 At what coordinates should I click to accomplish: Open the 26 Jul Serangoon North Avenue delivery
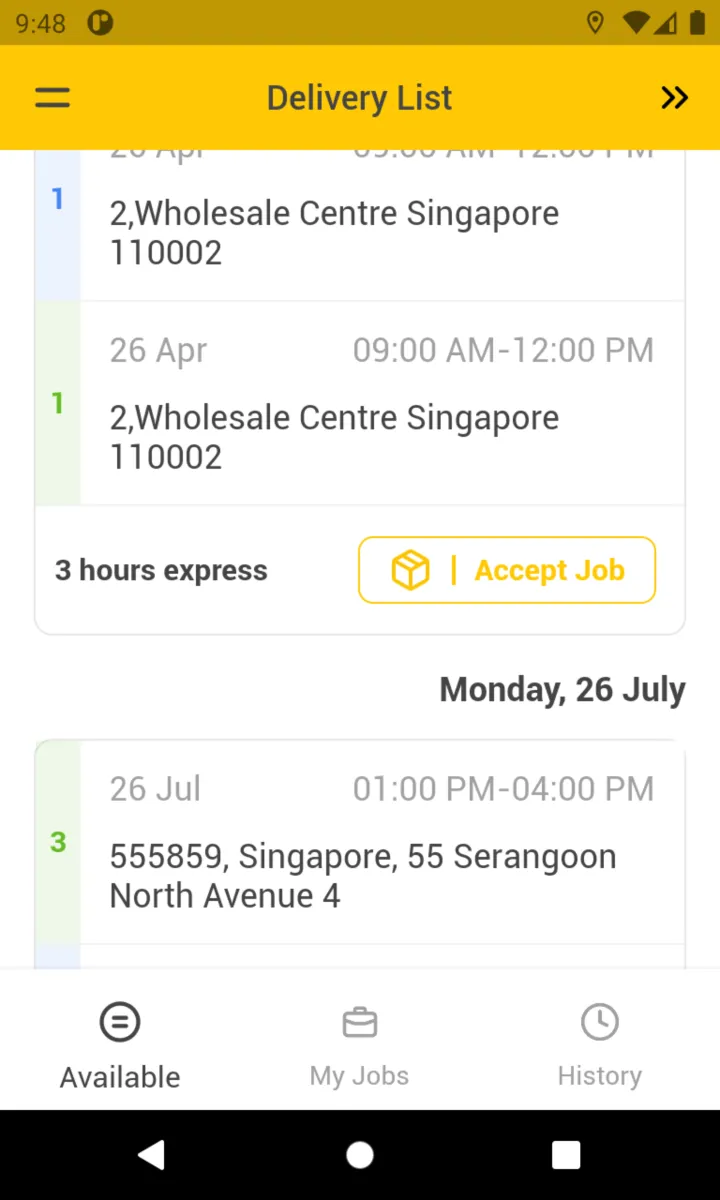point(380,842)
